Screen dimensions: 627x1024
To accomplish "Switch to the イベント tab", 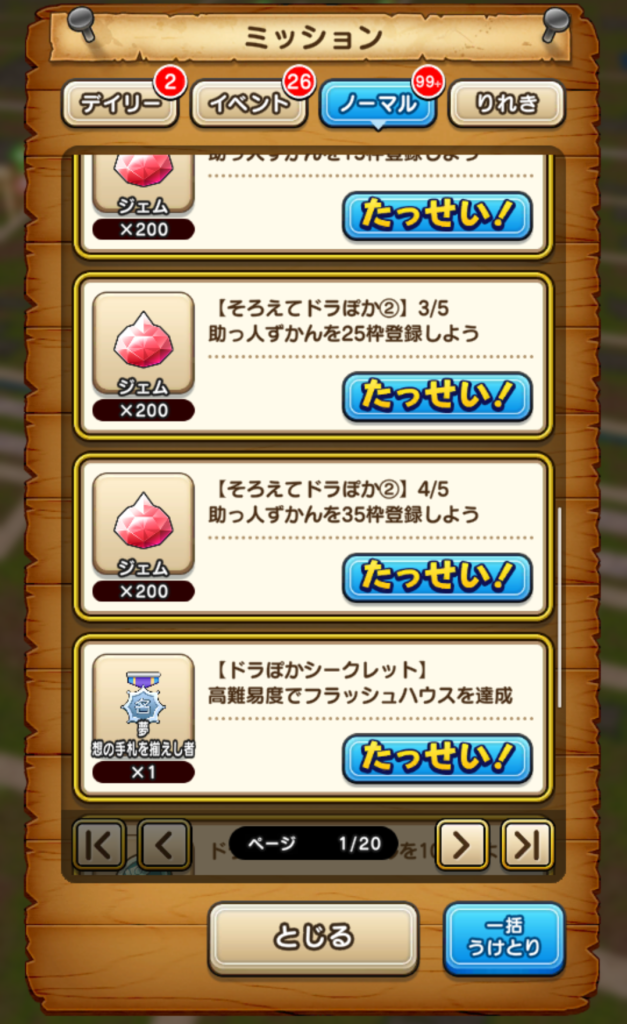I will coord(248,104).
